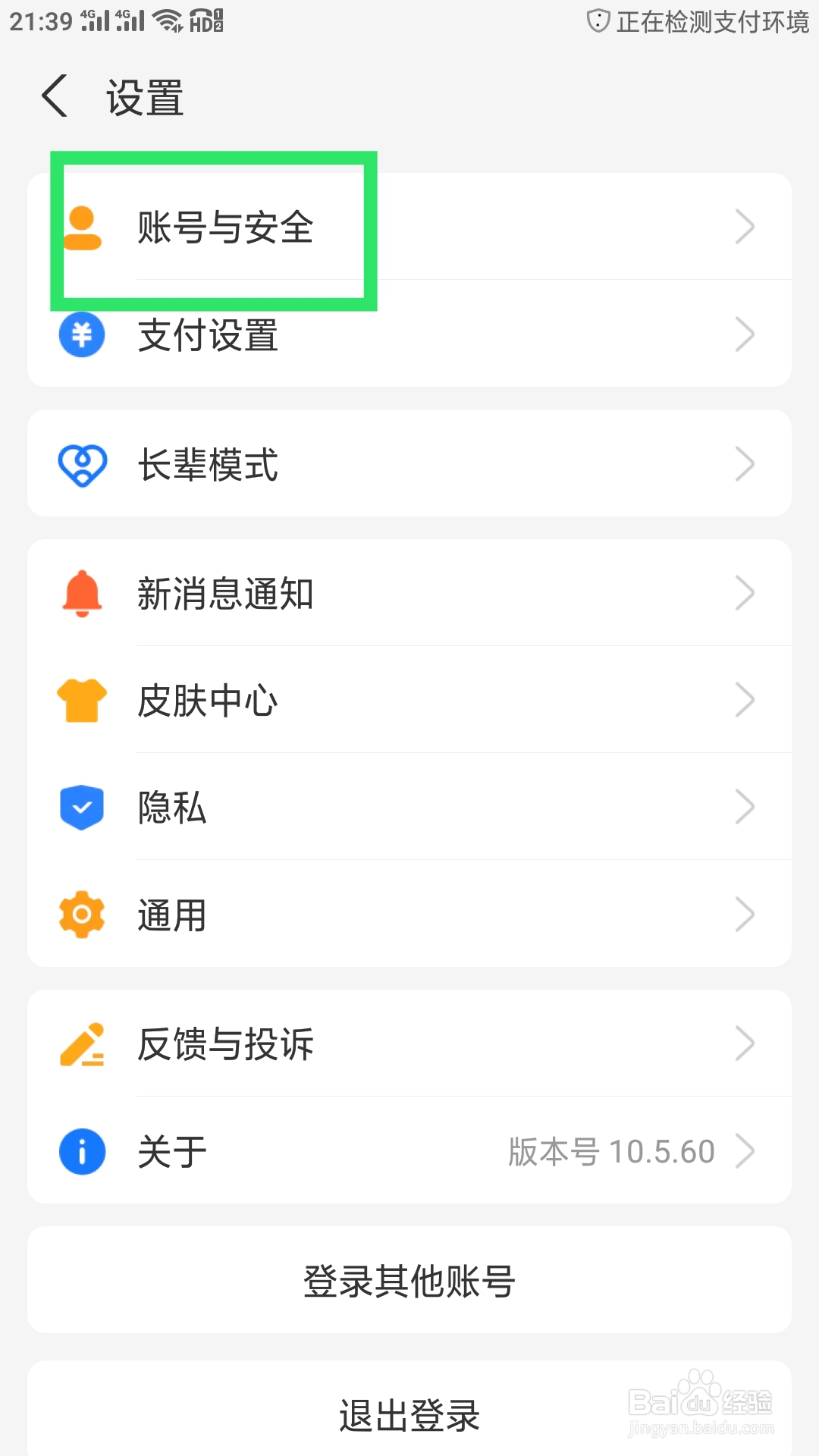Expand 关于 via its right chevron
Screen dimensions: 819x1456
[745, 1150]
